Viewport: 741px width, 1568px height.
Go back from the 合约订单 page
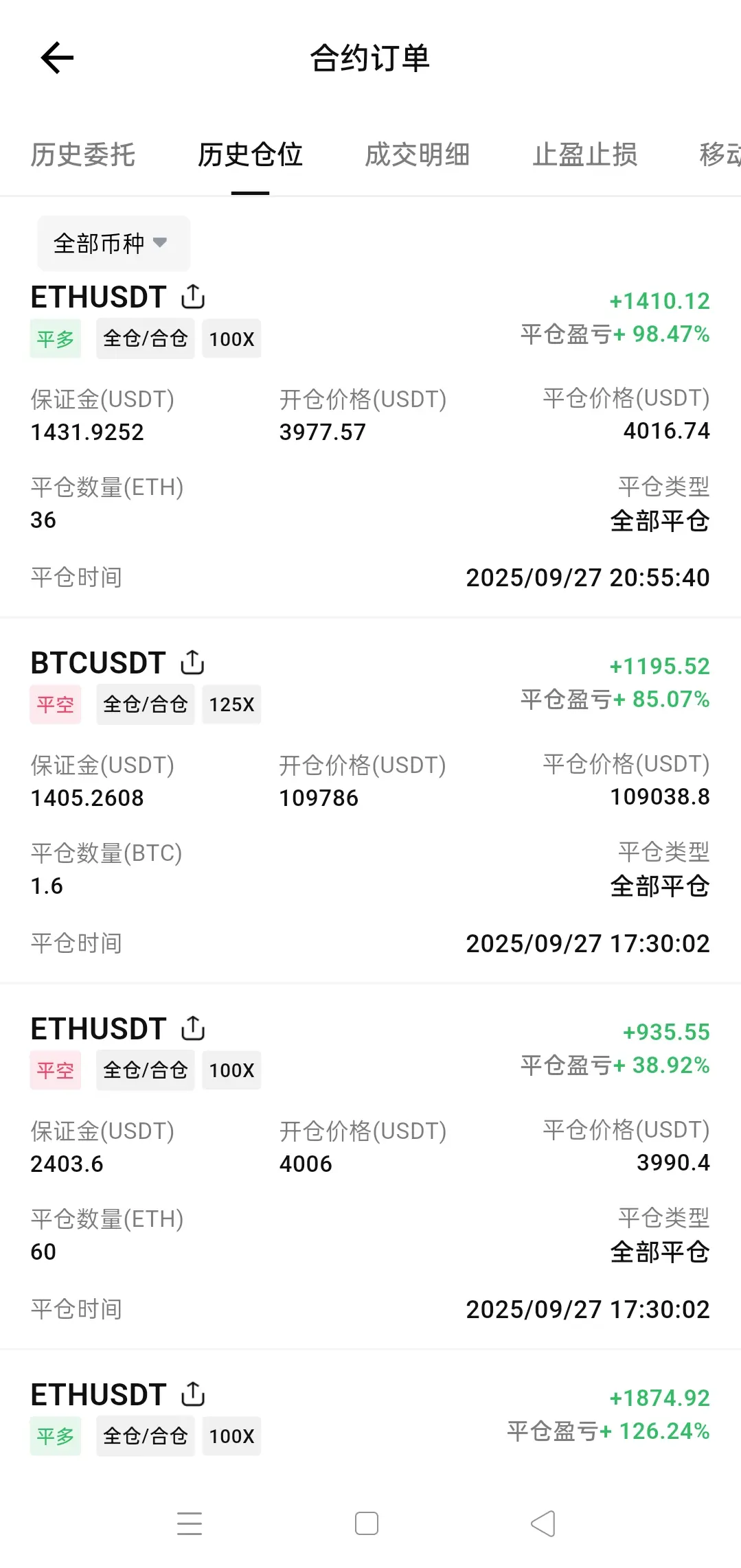click(57, 58)
